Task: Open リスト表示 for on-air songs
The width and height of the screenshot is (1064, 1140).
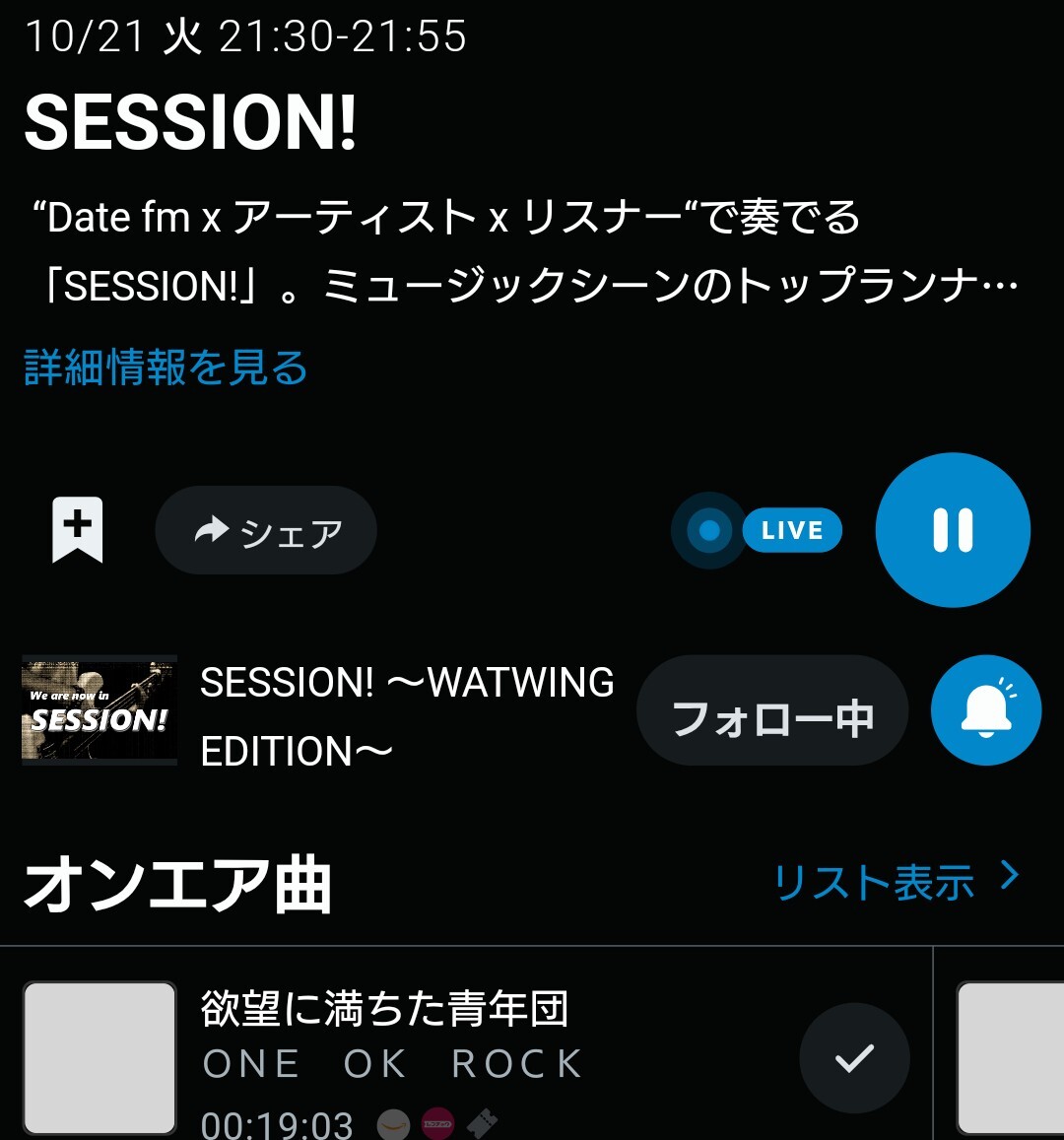Action: point(895,880)
